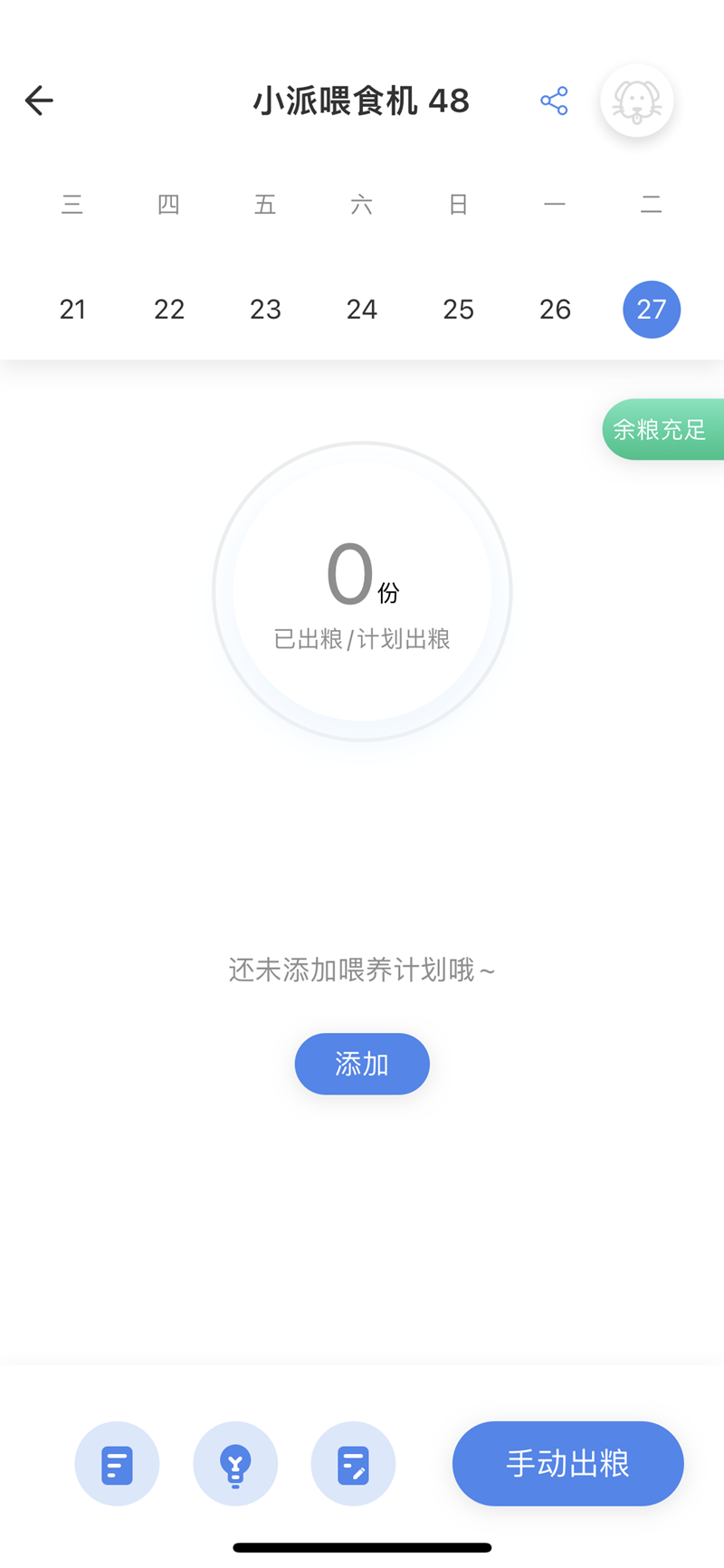Open the edit feeding plan icon
724x1568 pixels.
tap(353, 1464)
